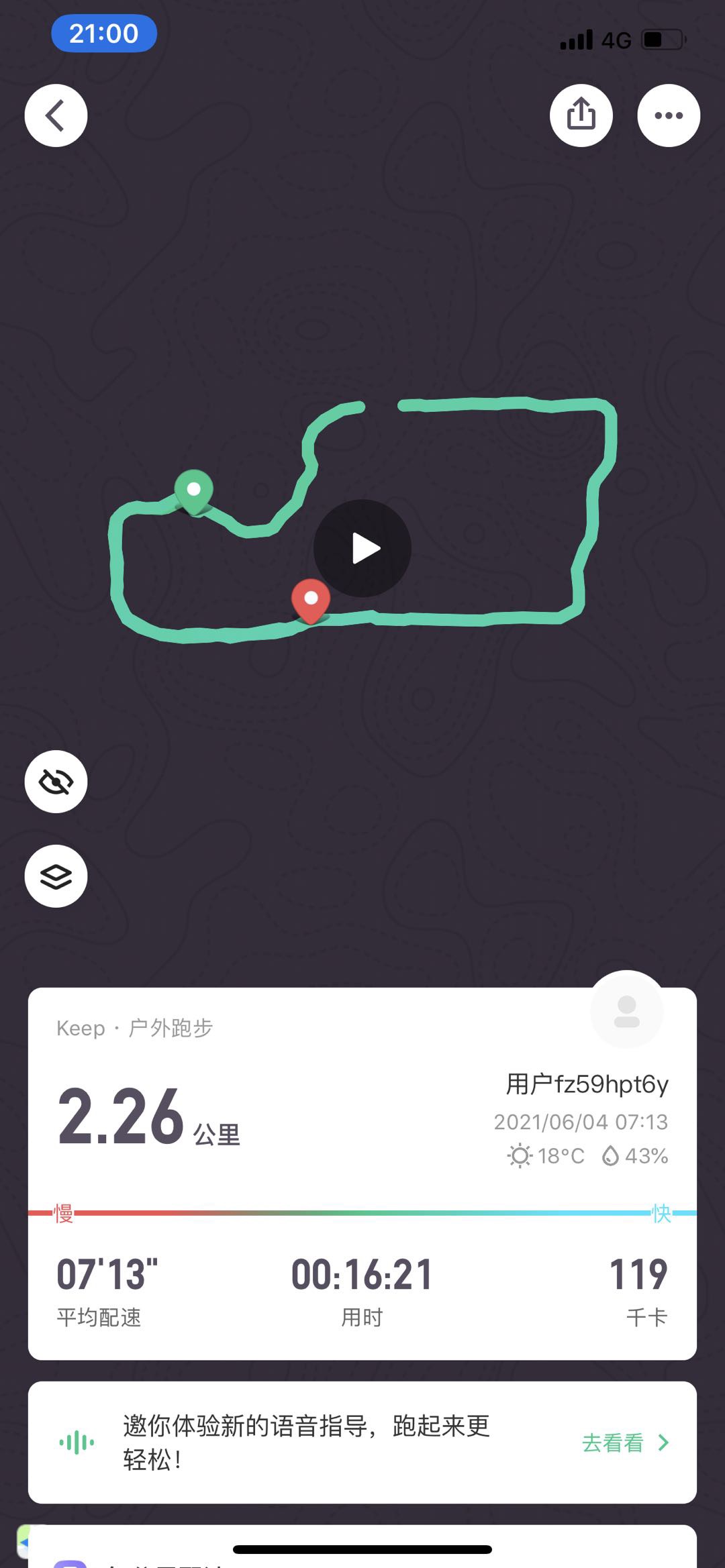Viewport: 725px width, 1568px height.
Task: Open the map layers selector
Action: point(56,876)
